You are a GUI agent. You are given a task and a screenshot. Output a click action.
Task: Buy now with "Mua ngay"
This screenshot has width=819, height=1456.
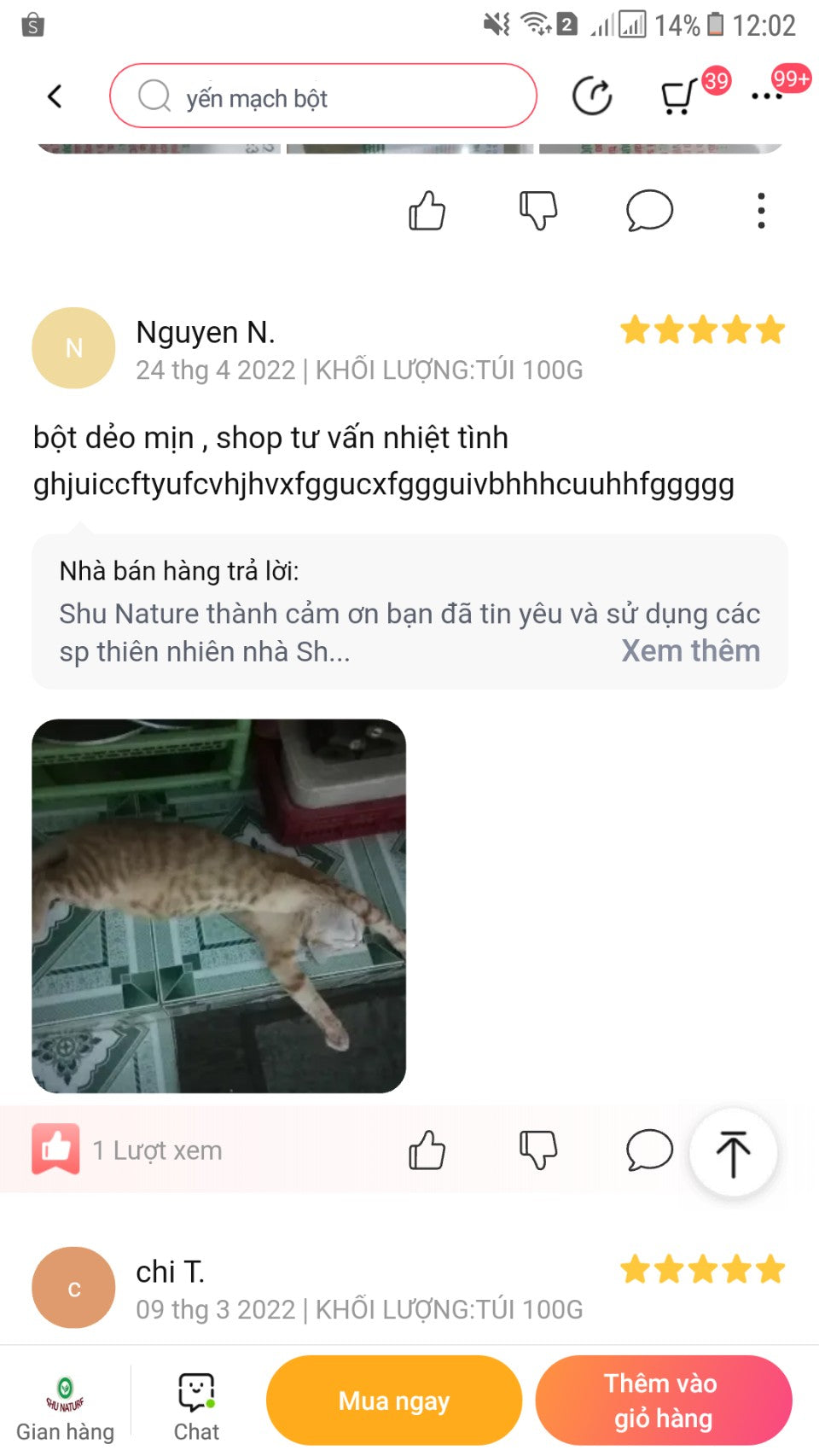pyautogui.click(x=394, y=1401)
